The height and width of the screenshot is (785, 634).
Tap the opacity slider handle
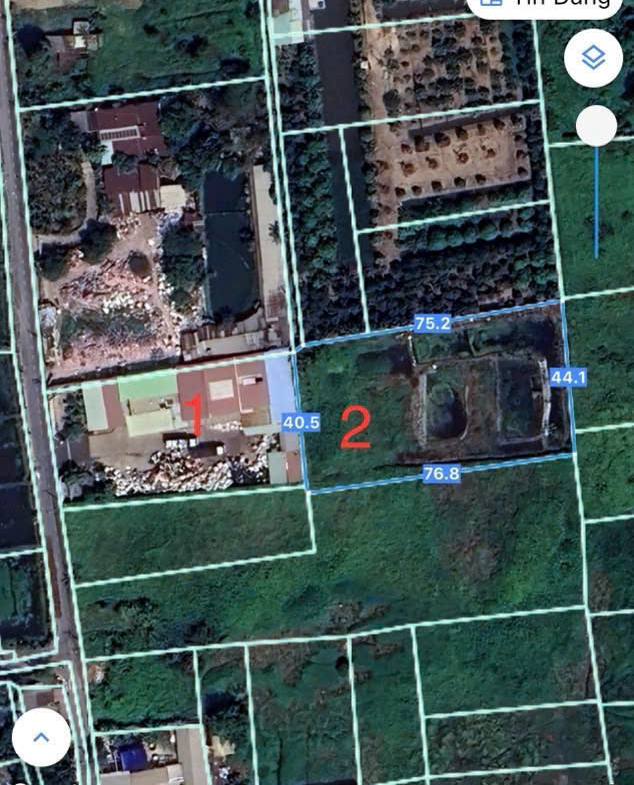pos(597,127)
